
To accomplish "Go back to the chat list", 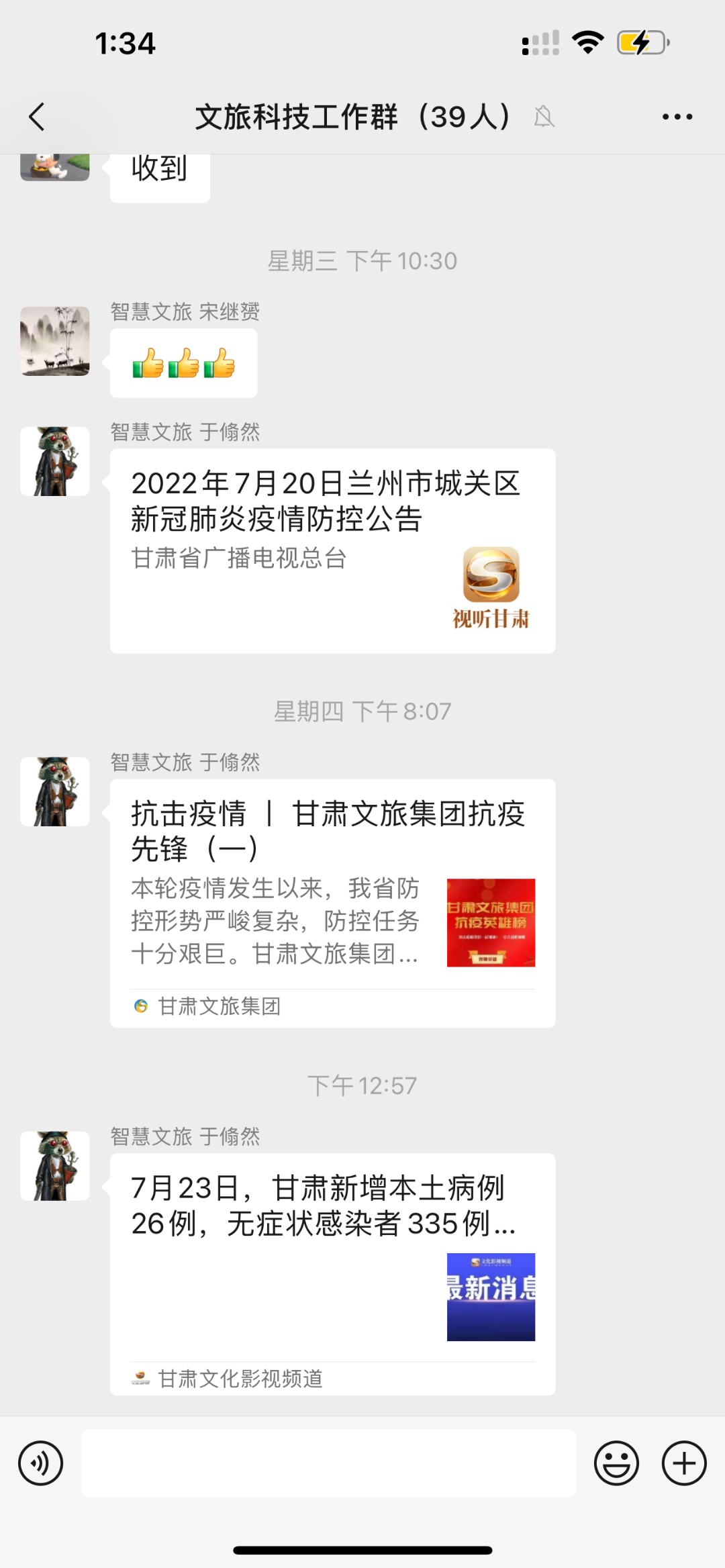I will 37,117.
